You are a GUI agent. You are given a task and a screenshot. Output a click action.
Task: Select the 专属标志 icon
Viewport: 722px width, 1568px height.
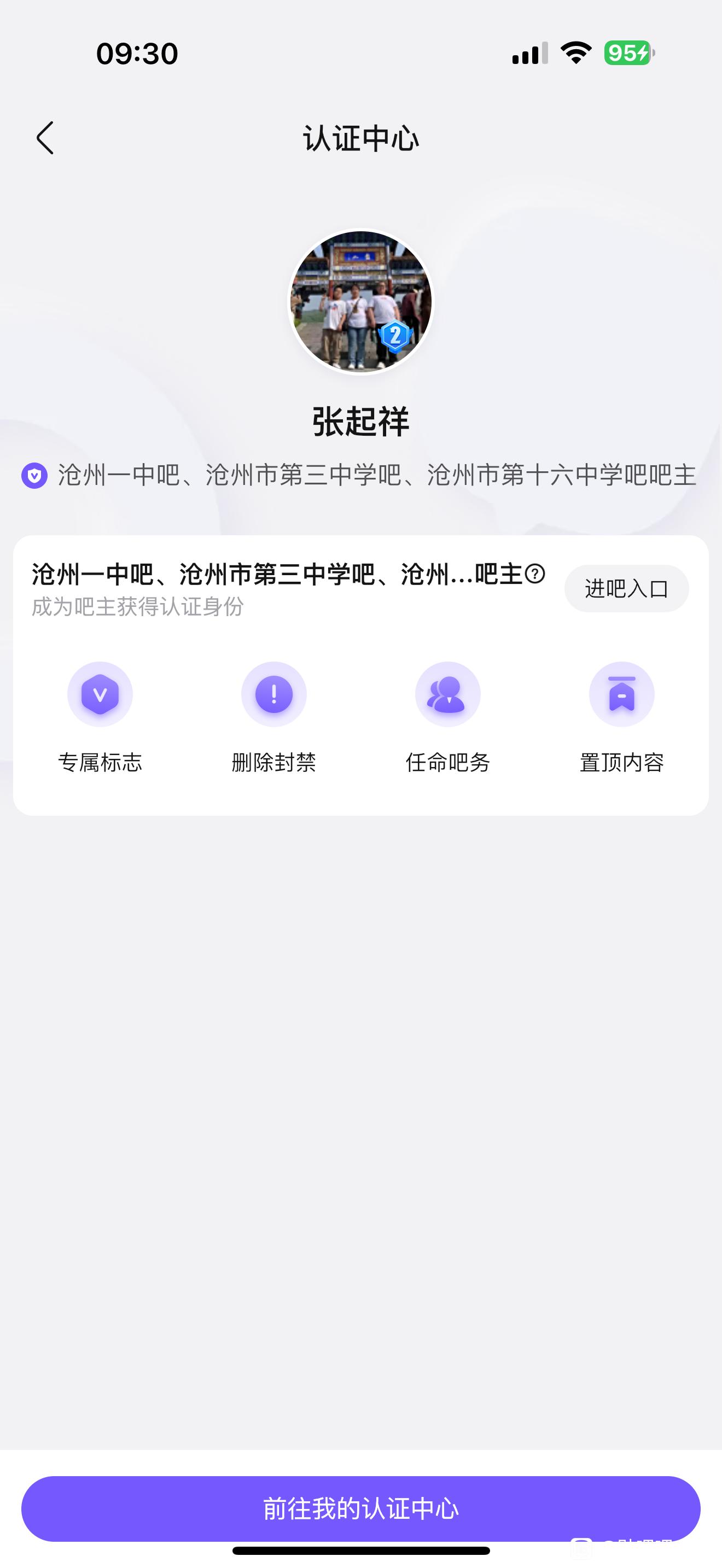click(100, 694)
